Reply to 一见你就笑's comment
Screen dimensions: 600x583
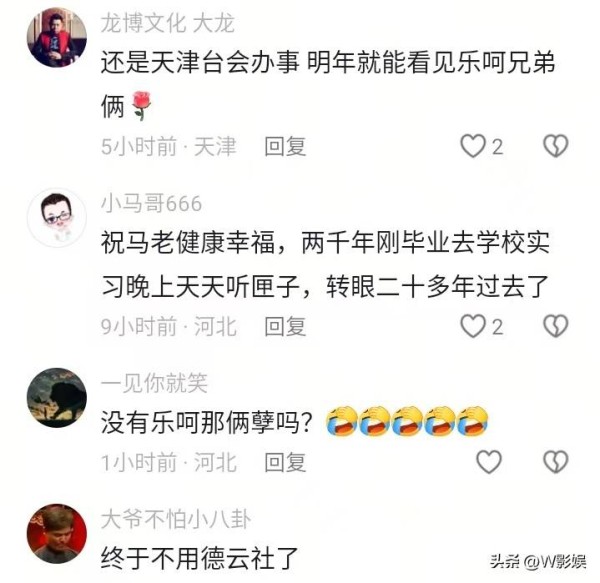pyautogui.click(x=285, y=462)
